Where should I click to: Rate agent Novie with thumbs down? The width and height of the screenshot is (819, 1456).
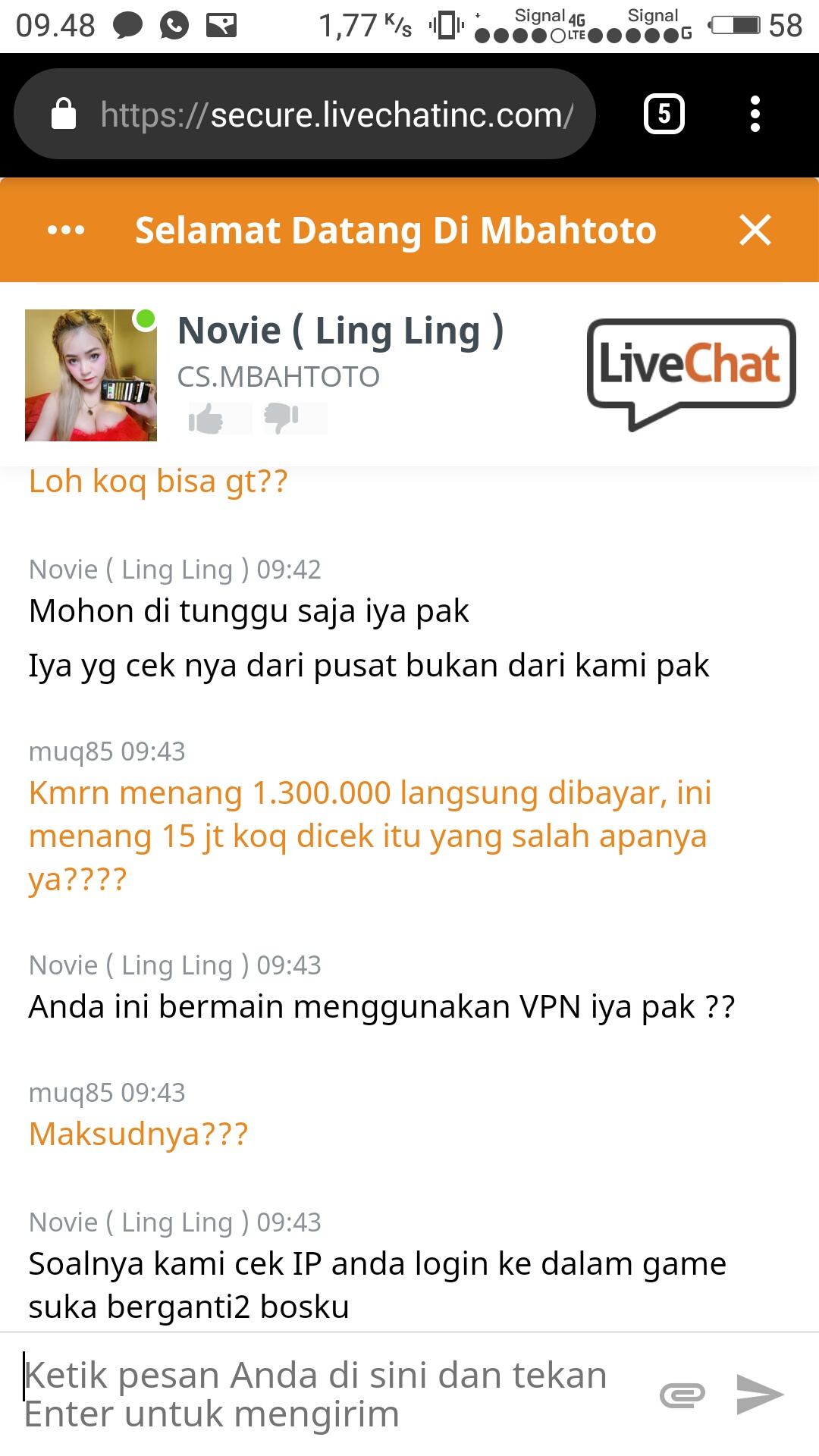[282, 418]
